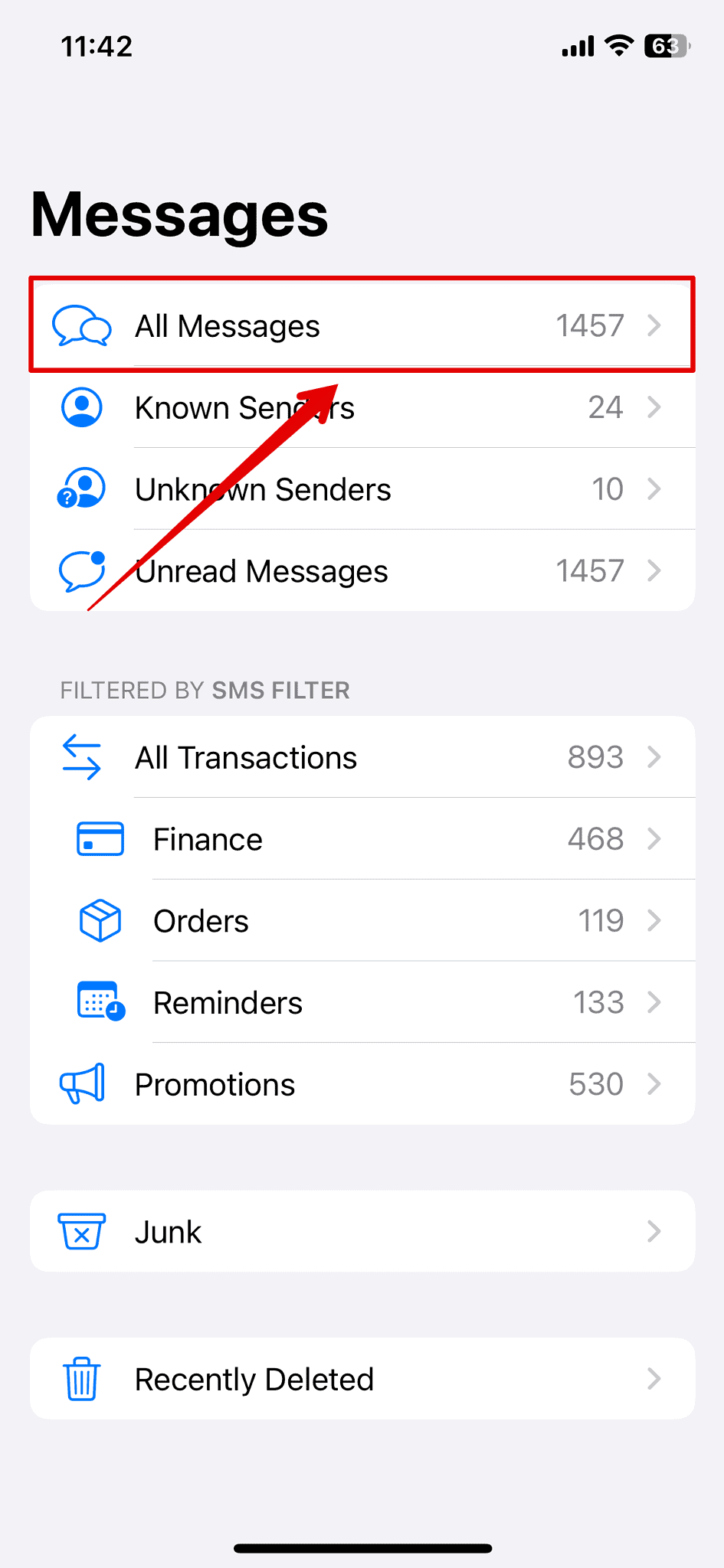Click the Orders package icon

[100, 920]
